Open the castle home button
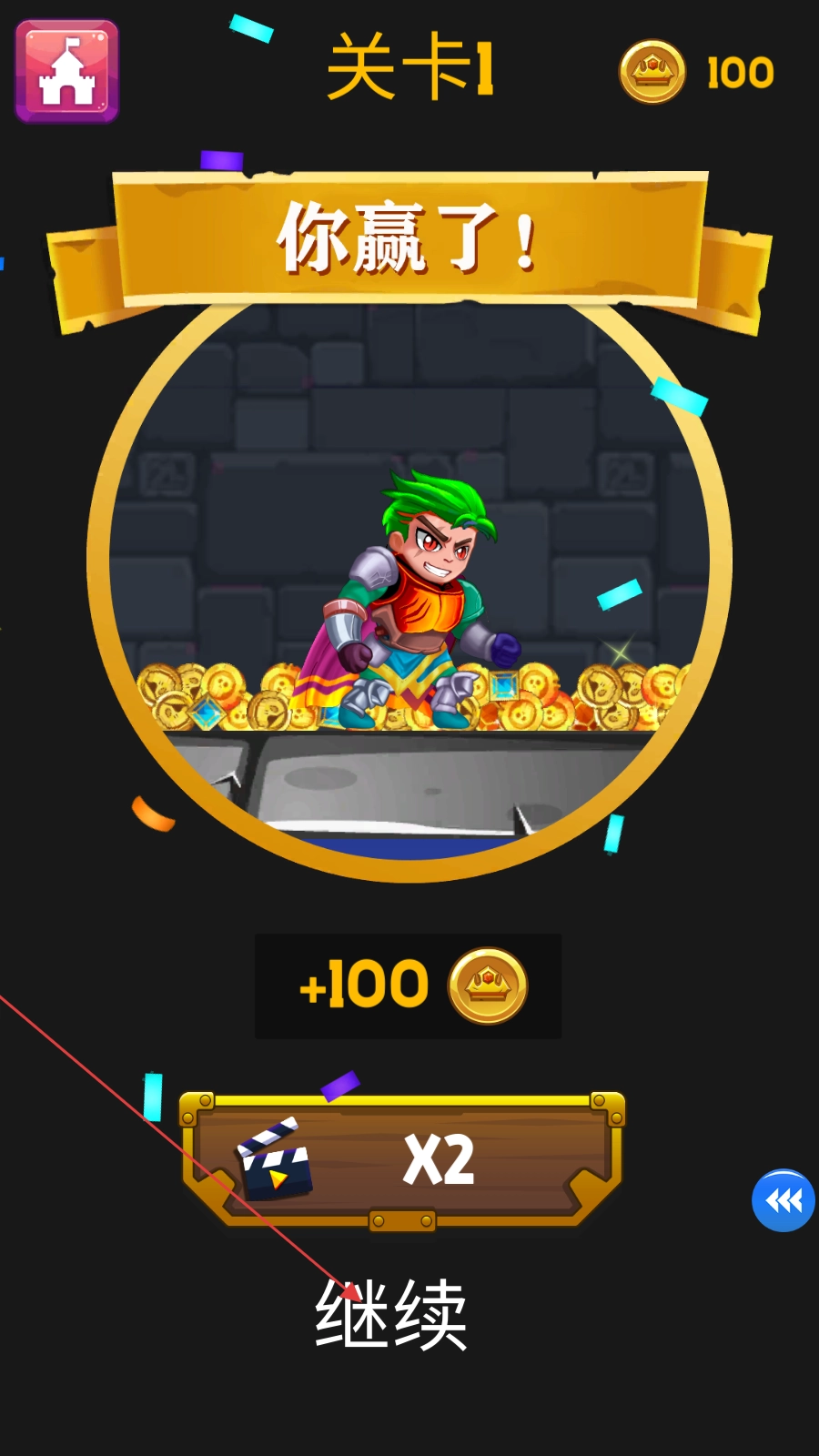The width and height of the screenshot is (819, 1456). click(x=66, y=71)
